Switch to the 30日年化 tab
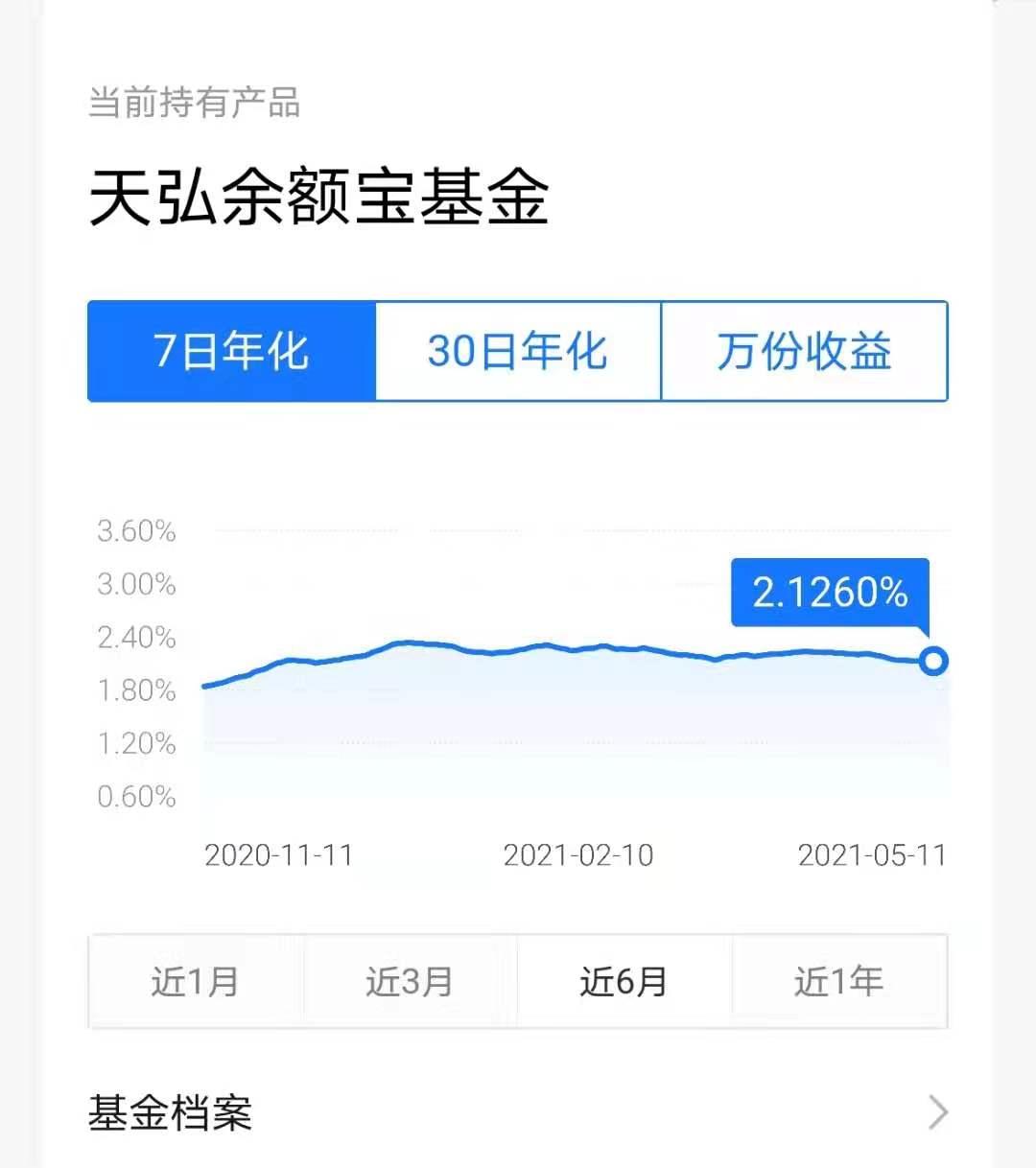 pyautogui.click(x=518, y=353)
